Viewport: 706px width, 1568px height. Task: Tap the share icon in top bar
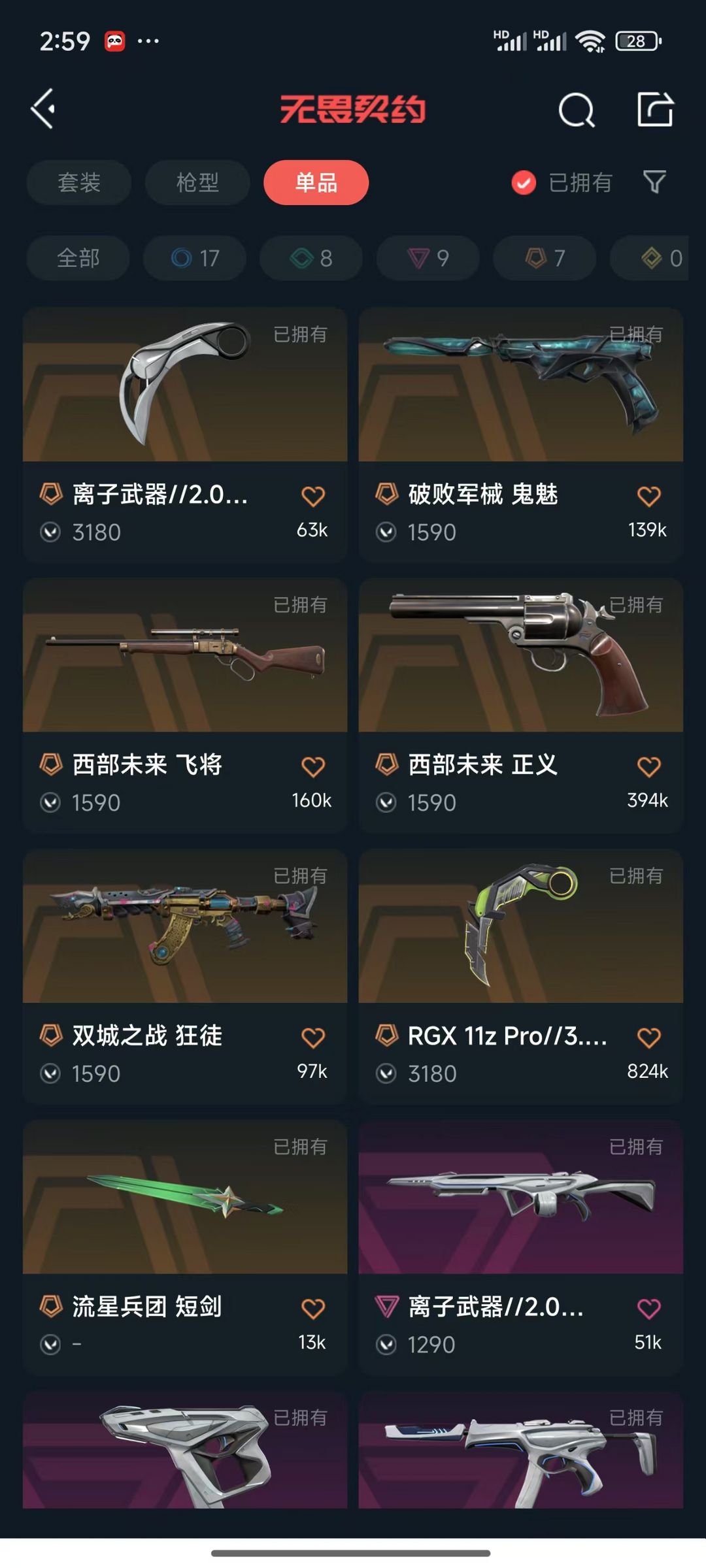(x=655, y=109)
